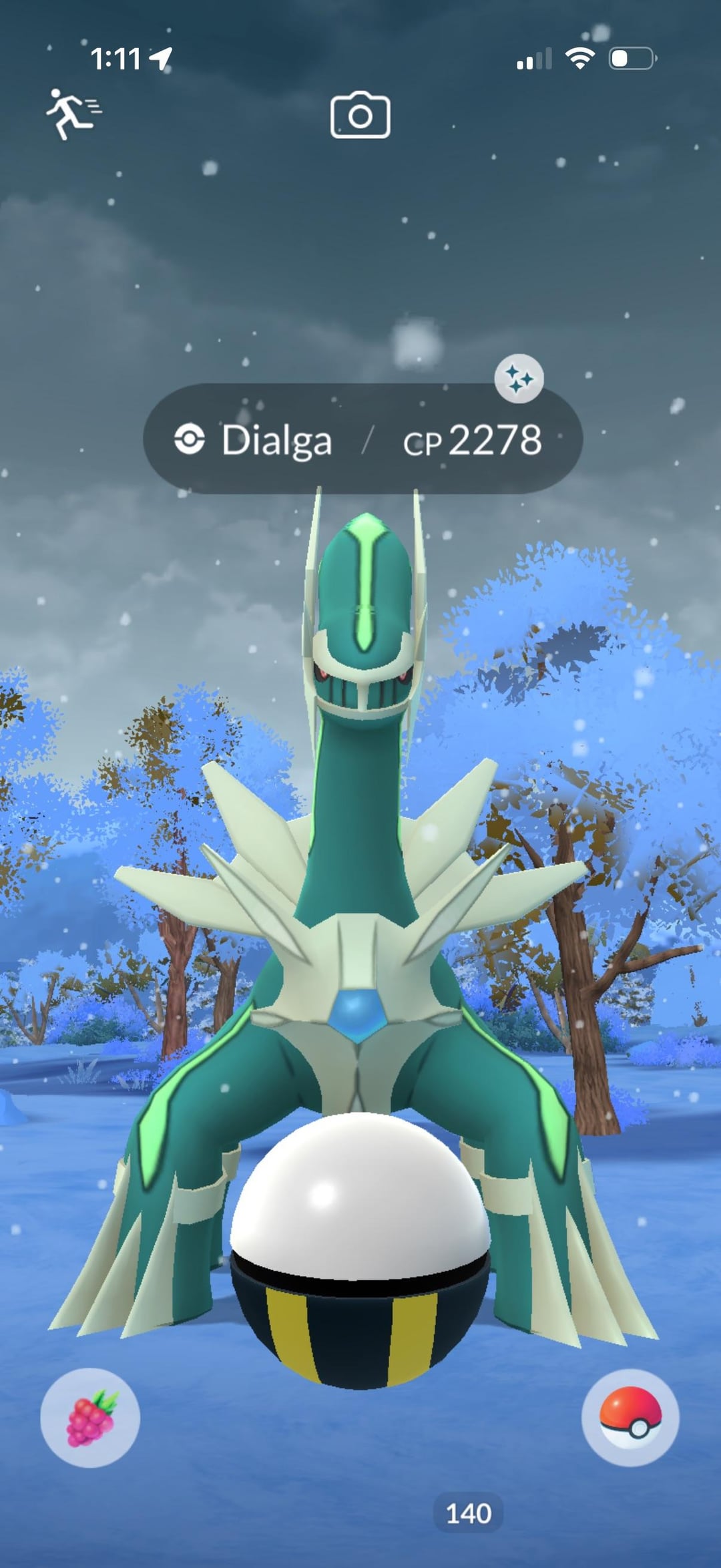
Task: Tap the shiny sparkle badge above CP
Action: [519, 379]
